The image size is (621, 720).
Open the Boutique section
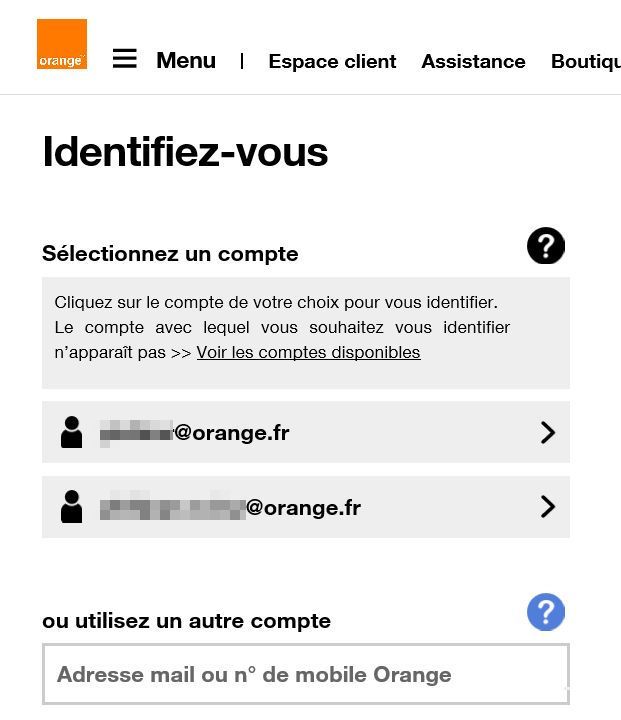click(x=587, y=61)
